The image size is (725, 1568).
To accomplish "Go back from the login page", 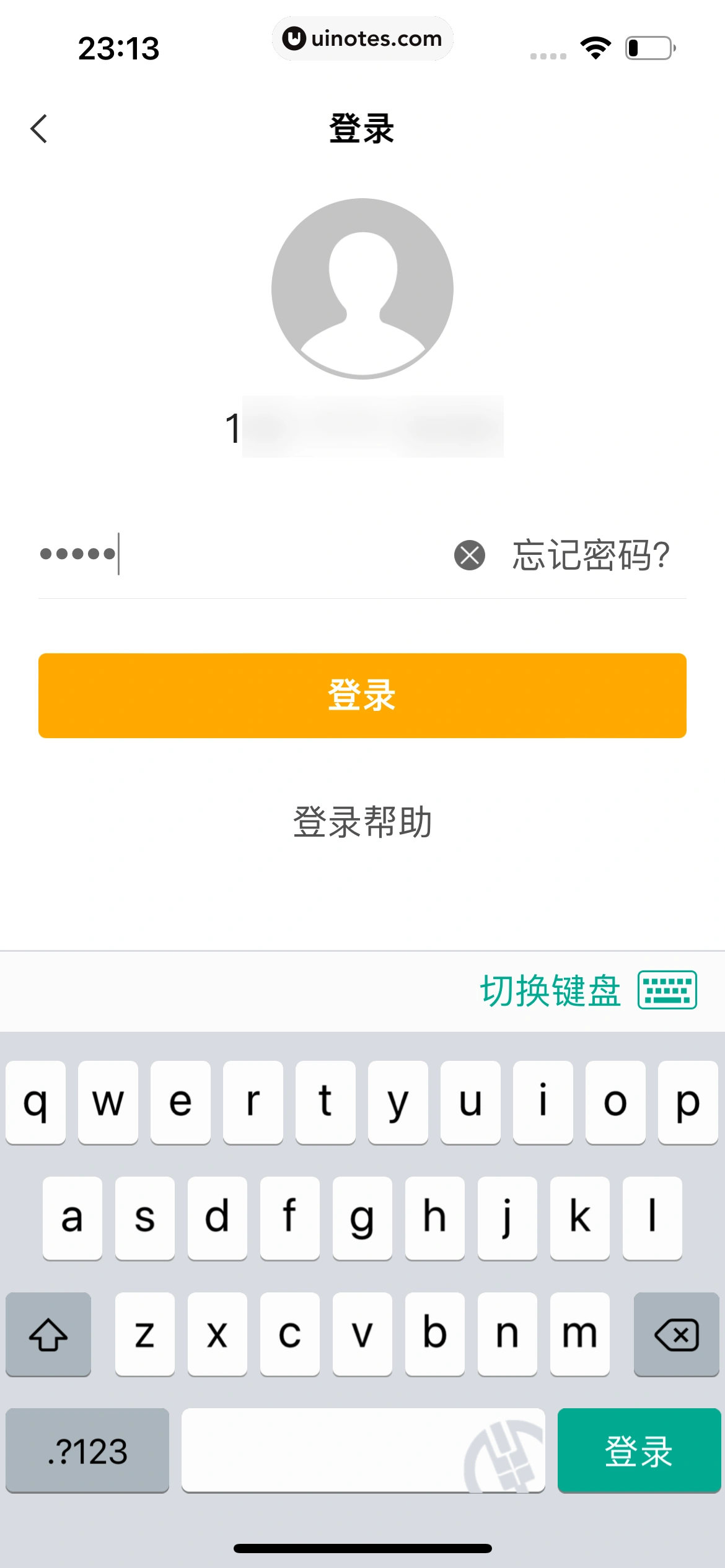I will click(39, 129).
